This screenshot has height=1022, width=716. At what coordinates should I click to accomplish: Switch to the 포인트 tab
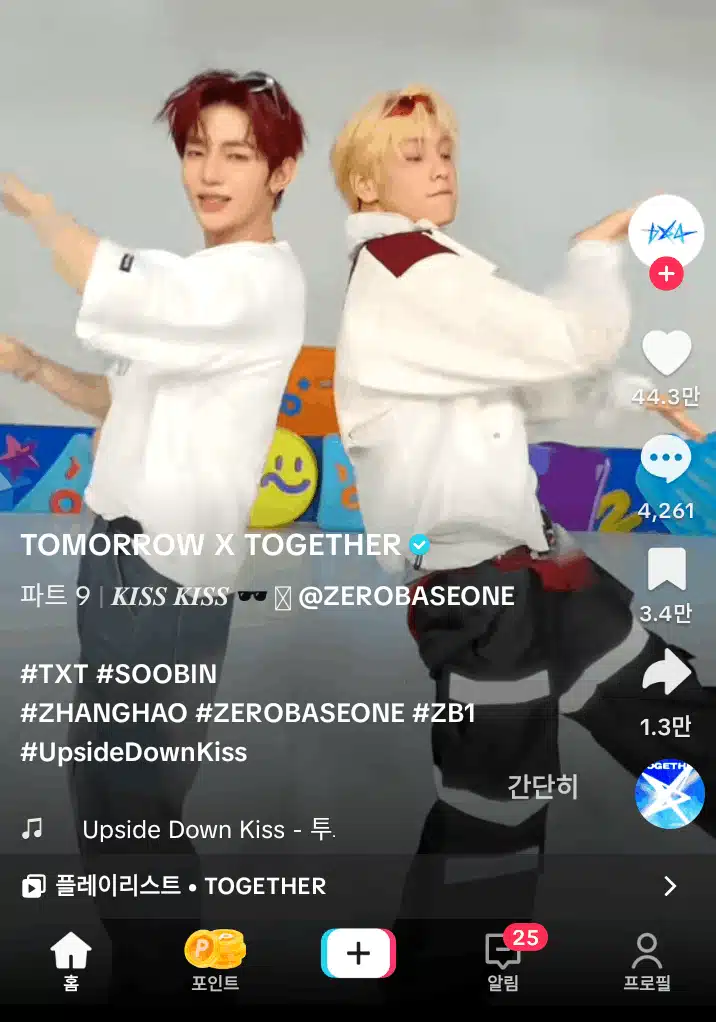215,962
